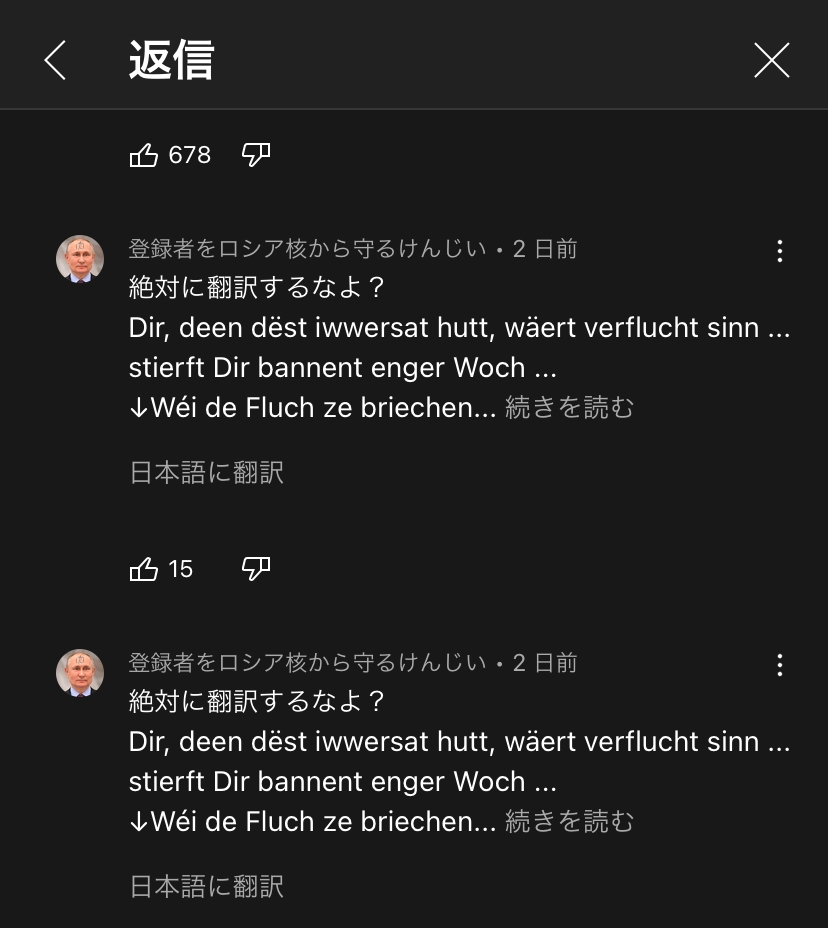Tap the dislike icon next to 678 likes
The width and height of the screenshot is (828, 928).
tap(256, 154)
